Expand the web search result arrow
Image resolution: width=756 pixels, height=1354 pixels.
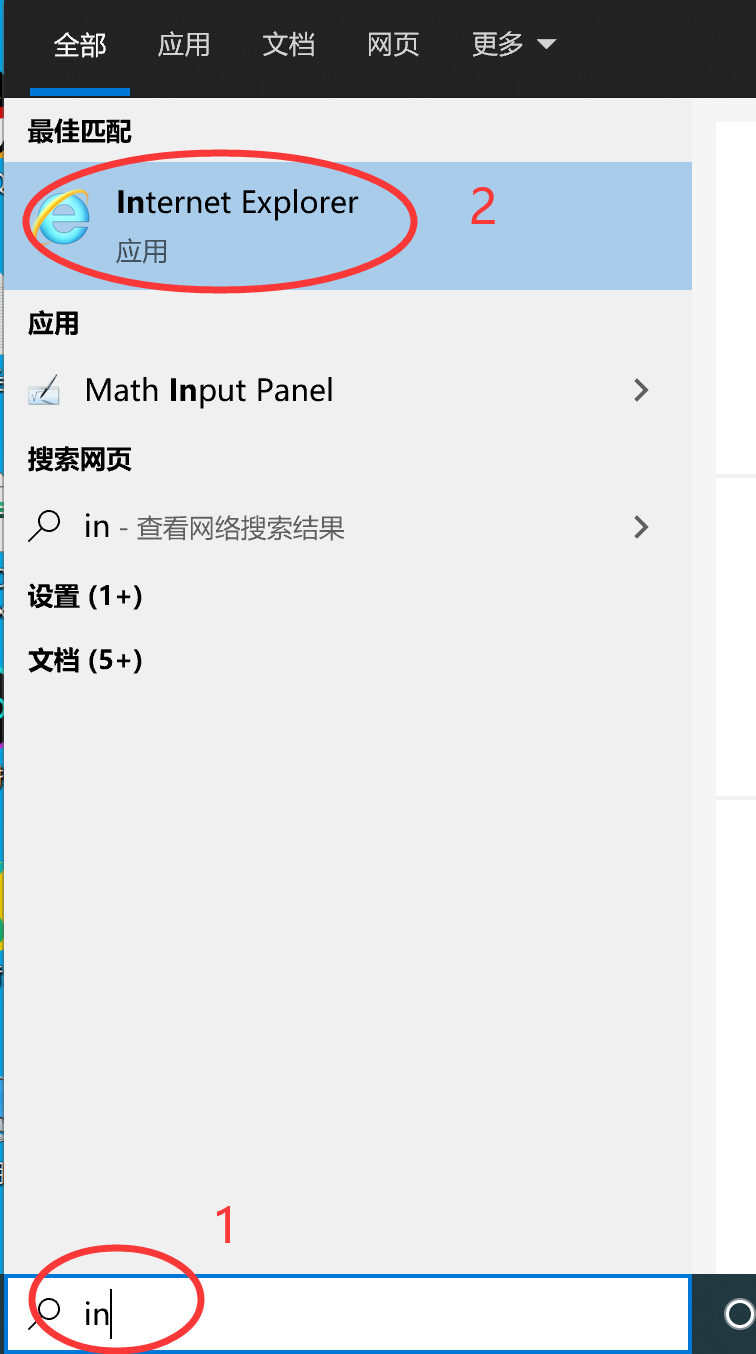click(642, 527)
